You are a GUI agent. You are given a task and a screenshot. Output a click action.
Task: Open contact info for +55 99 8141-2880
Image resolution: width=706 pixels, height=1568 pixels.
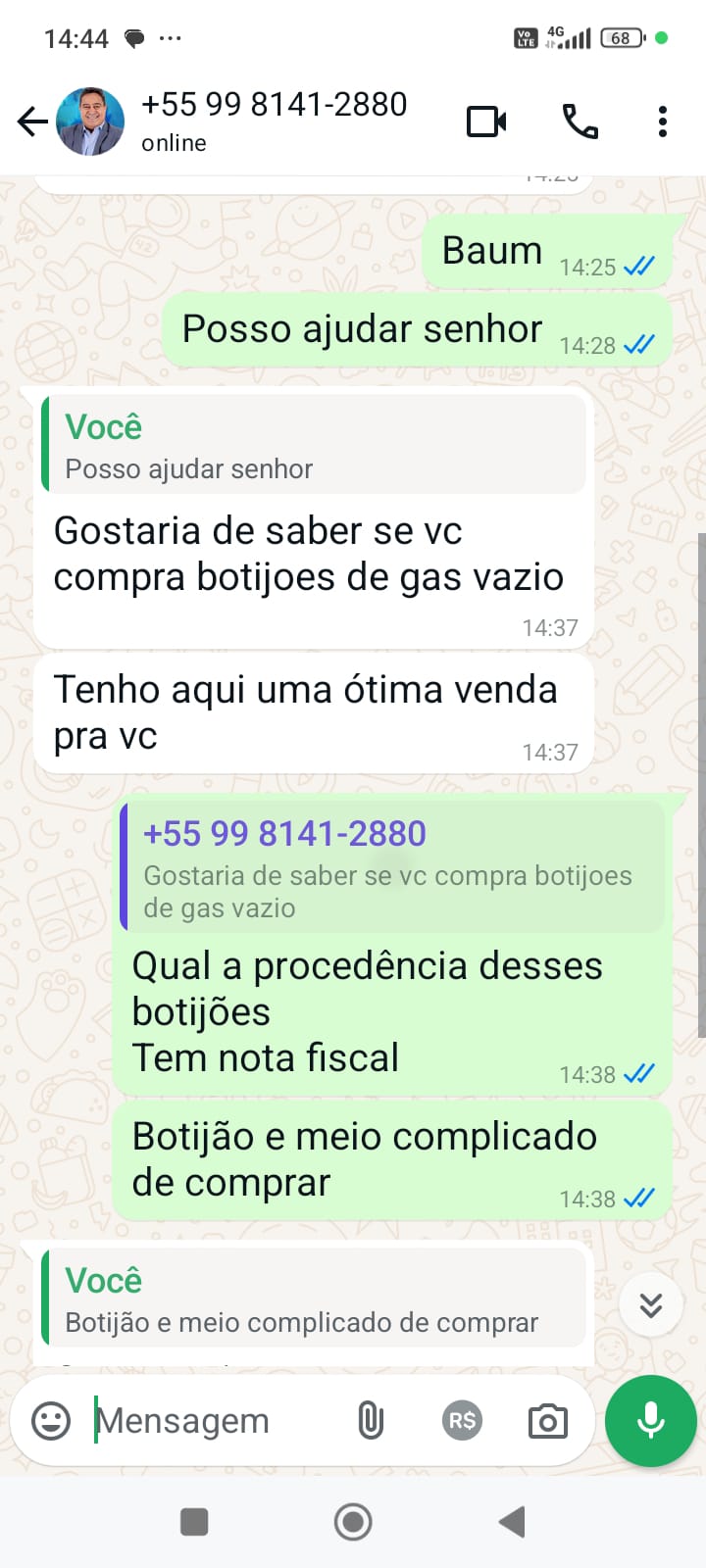click(x=274, y=121)
